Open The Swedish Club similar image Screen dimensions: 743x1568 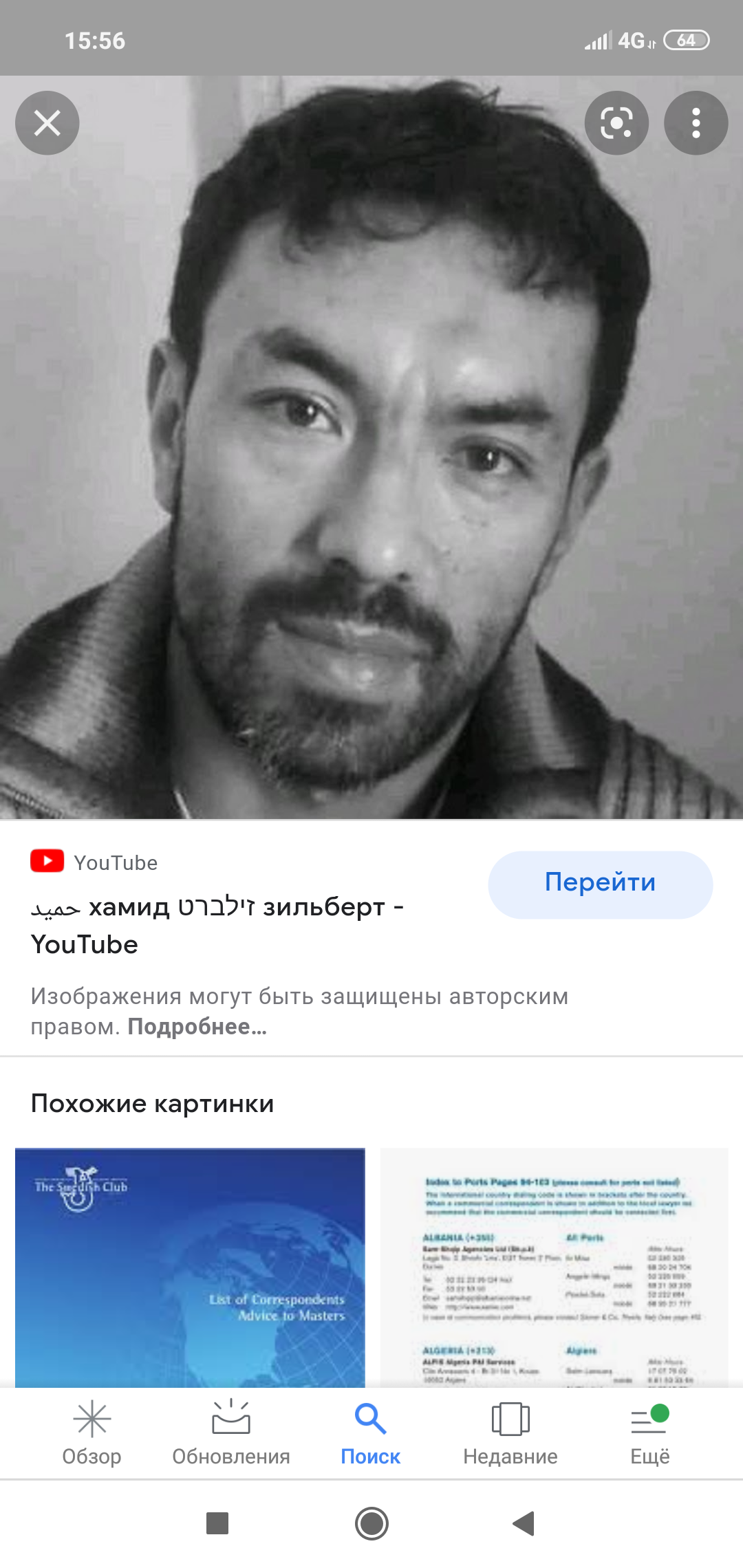click(x=190, y=1267)
